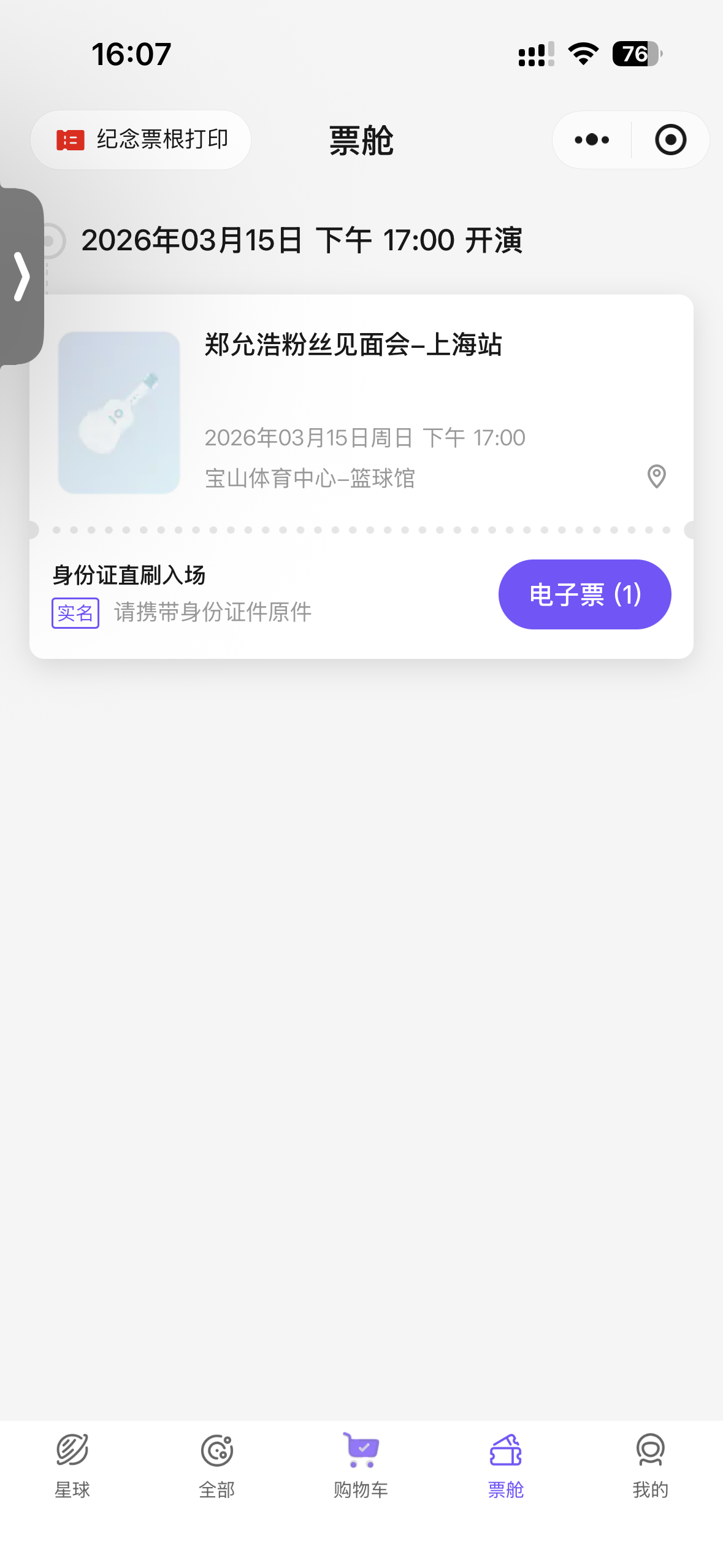The image size is (723, 1568).
Task: Tap the 电子票 (1) button
Action: pyautogui.click(x=584, y=594)
